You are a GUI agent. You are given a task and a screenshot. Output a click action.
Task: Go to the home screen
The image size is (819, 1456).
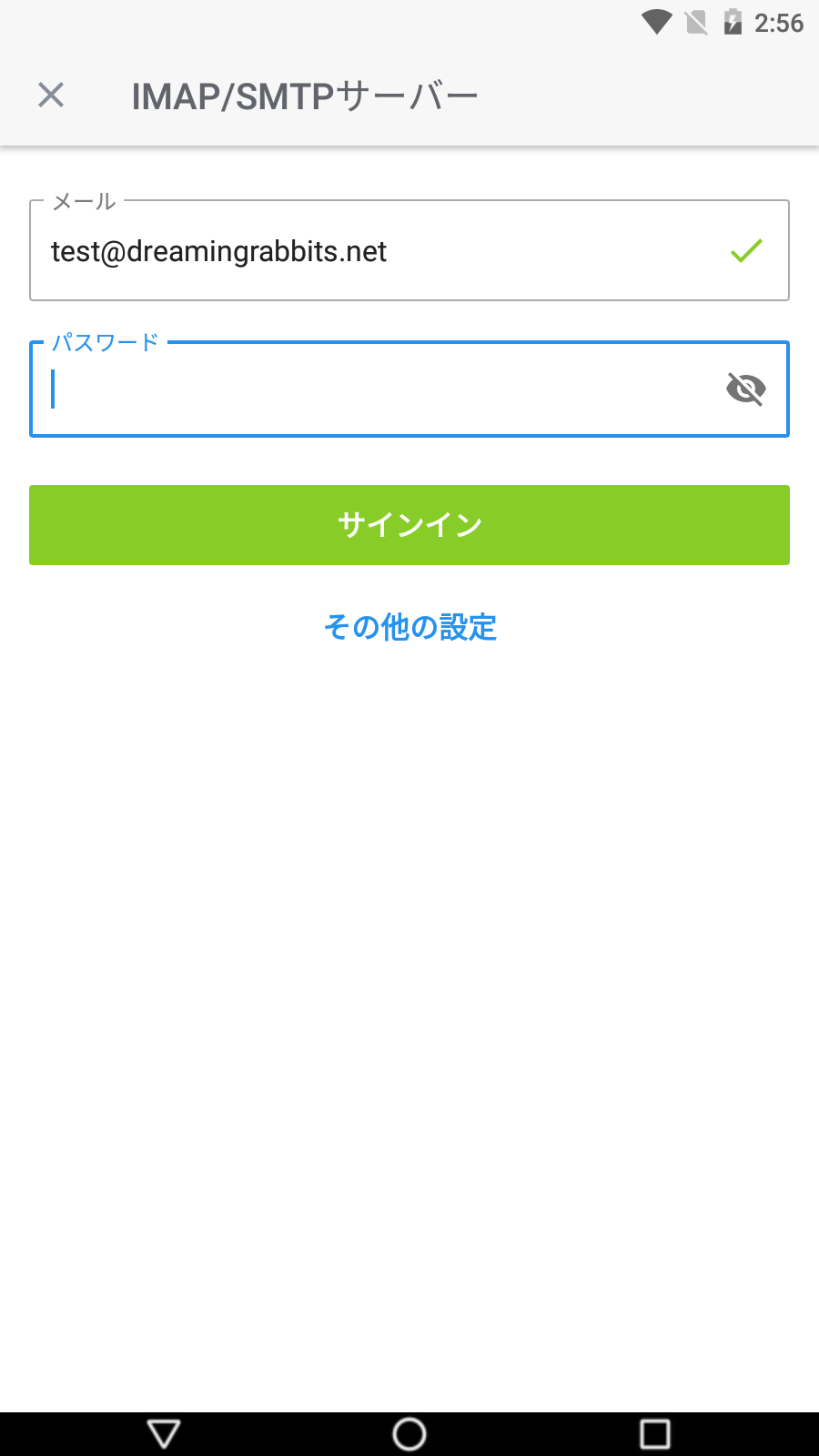tap(409, 1434)
